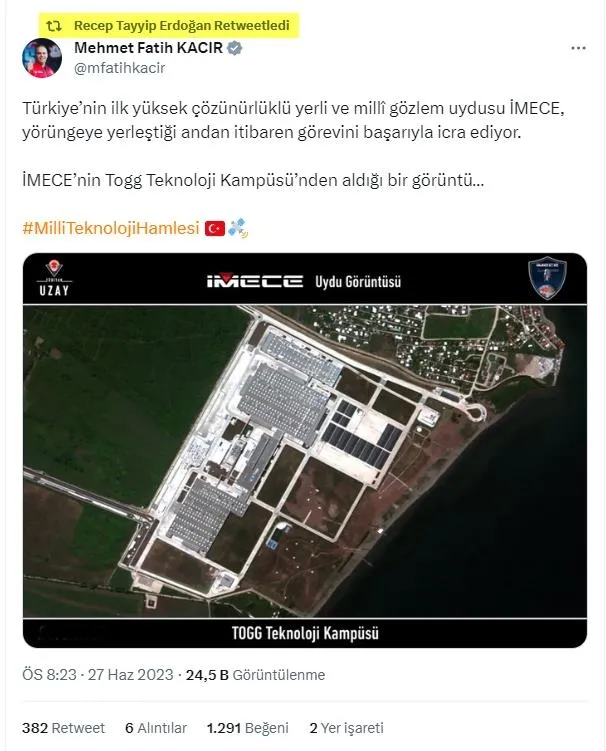
Task: Open the Mehmet Fatih KACIR name link
Action: click(x=148, y=48)
